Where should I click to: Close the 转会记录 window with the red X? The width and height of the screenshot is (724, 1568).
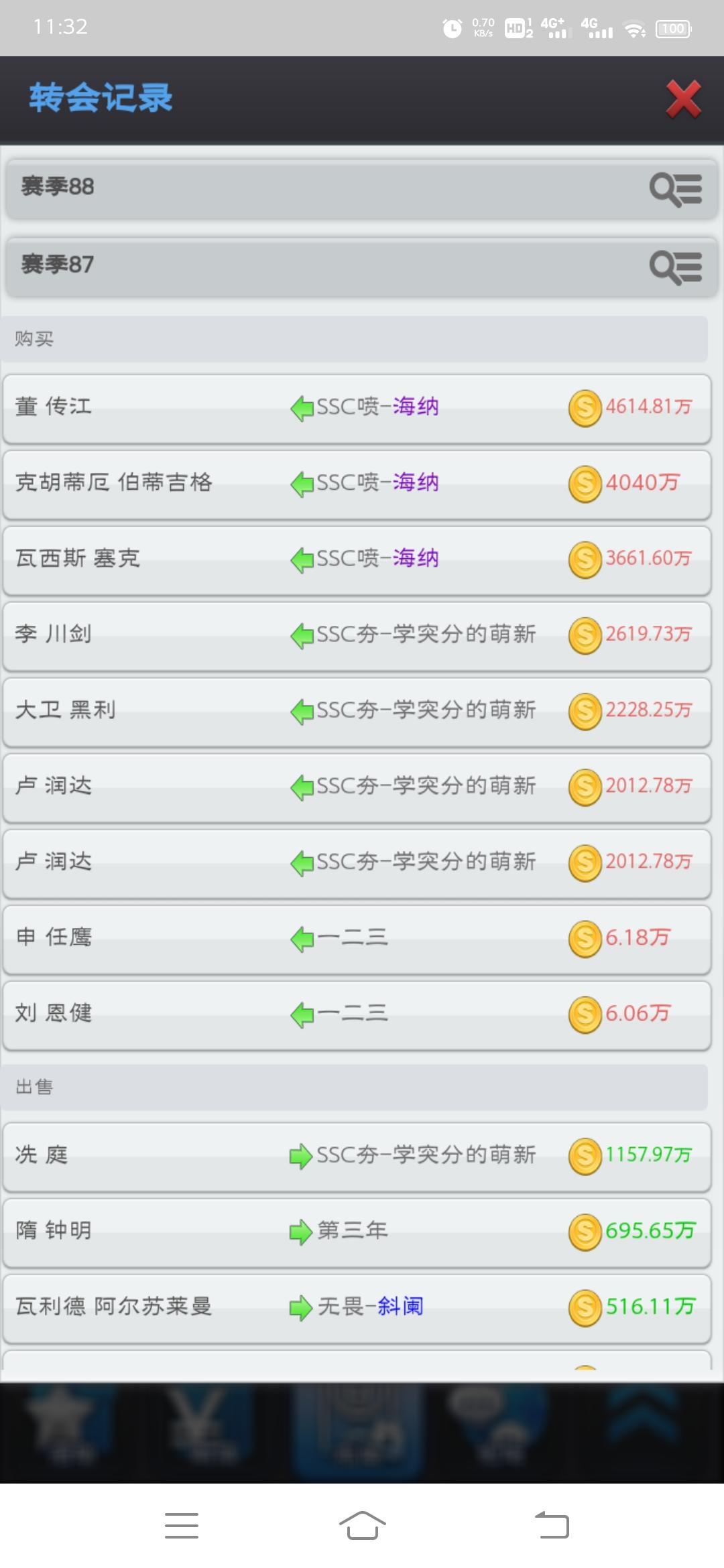(x=683, y=99)
